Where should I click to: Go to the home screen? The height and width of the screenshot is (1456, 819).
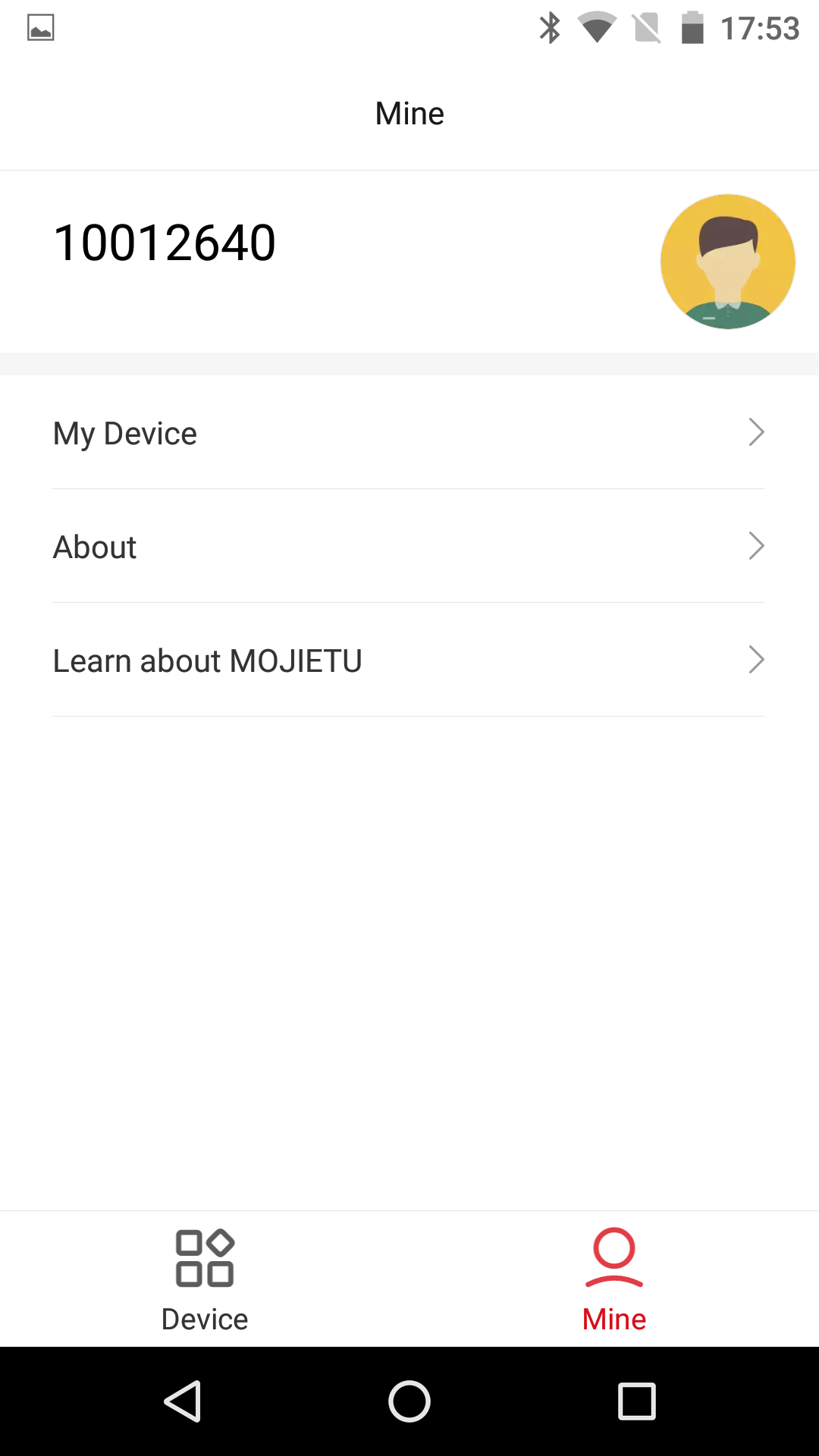click(409, 1401)
